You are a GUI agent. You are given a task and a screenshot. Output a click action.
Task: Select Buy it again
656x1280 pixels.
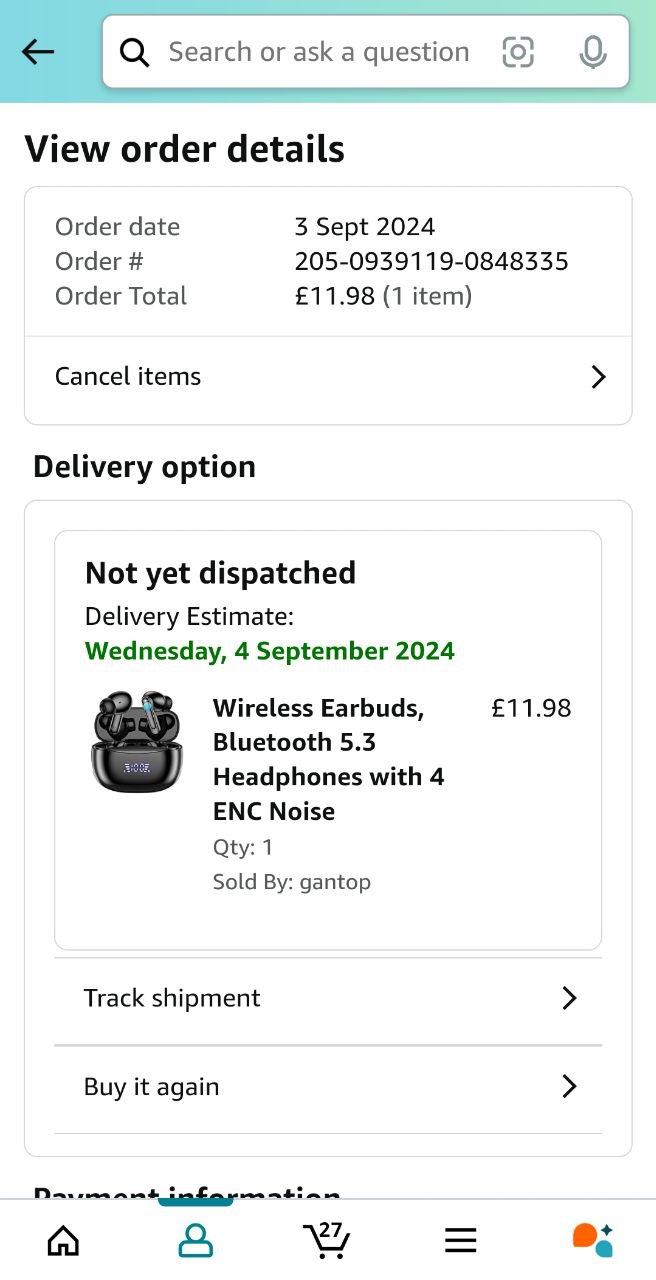(x=328, y=1087)
